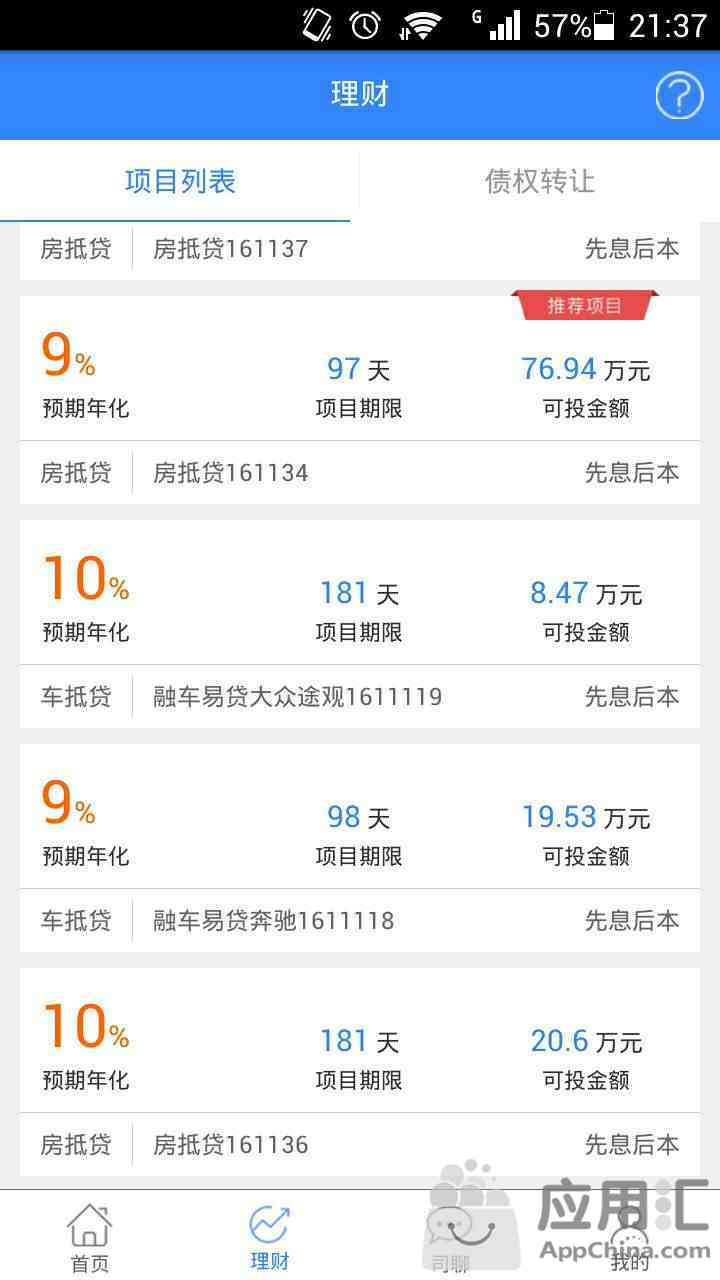Image resolution: width=720 pixels, height=1280 pixels.
Task: Switch to the 债权转让 tab
Action: coord(540,181)
